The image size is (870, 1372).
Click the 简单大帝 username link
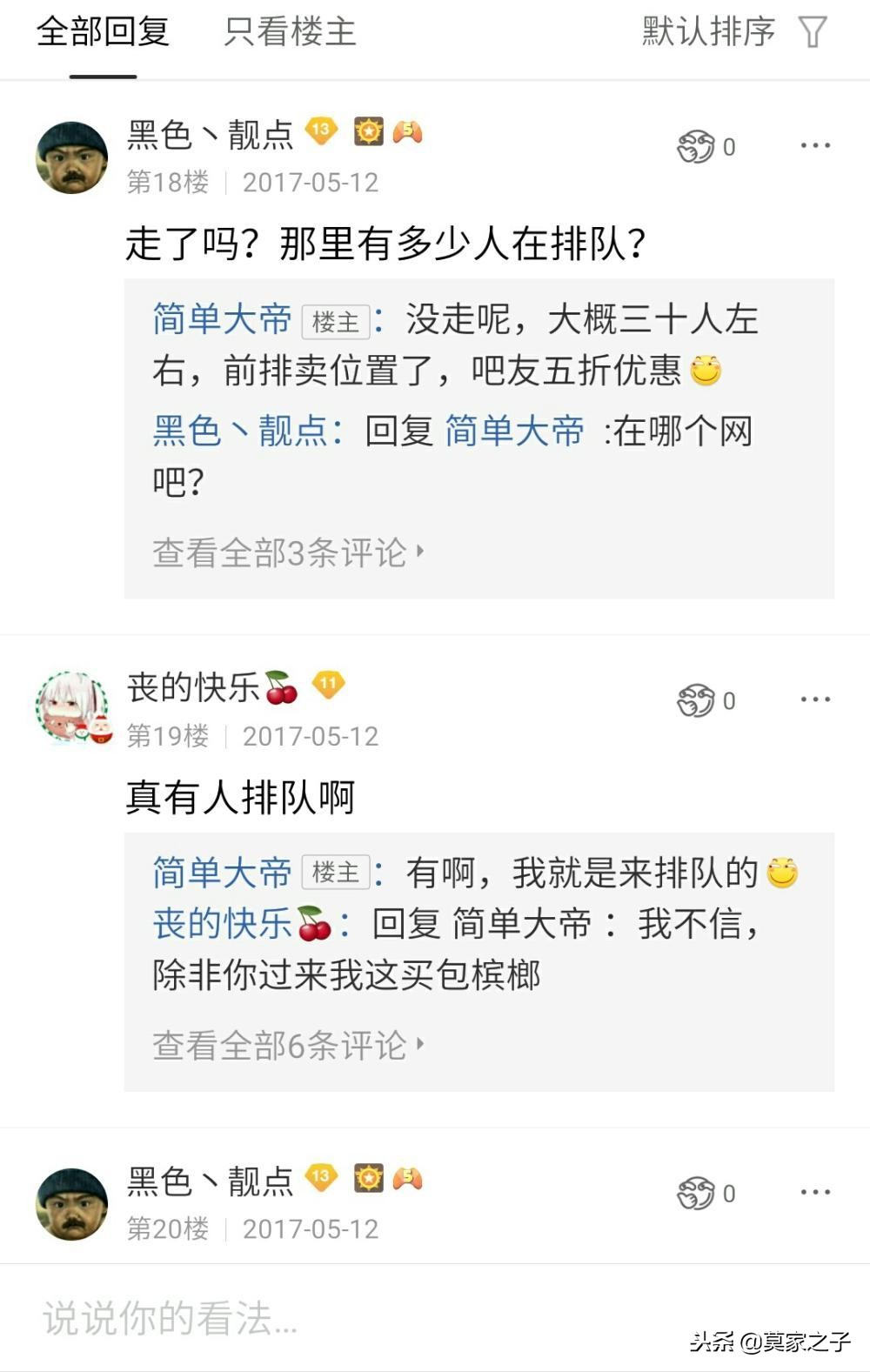pos(220,320)
